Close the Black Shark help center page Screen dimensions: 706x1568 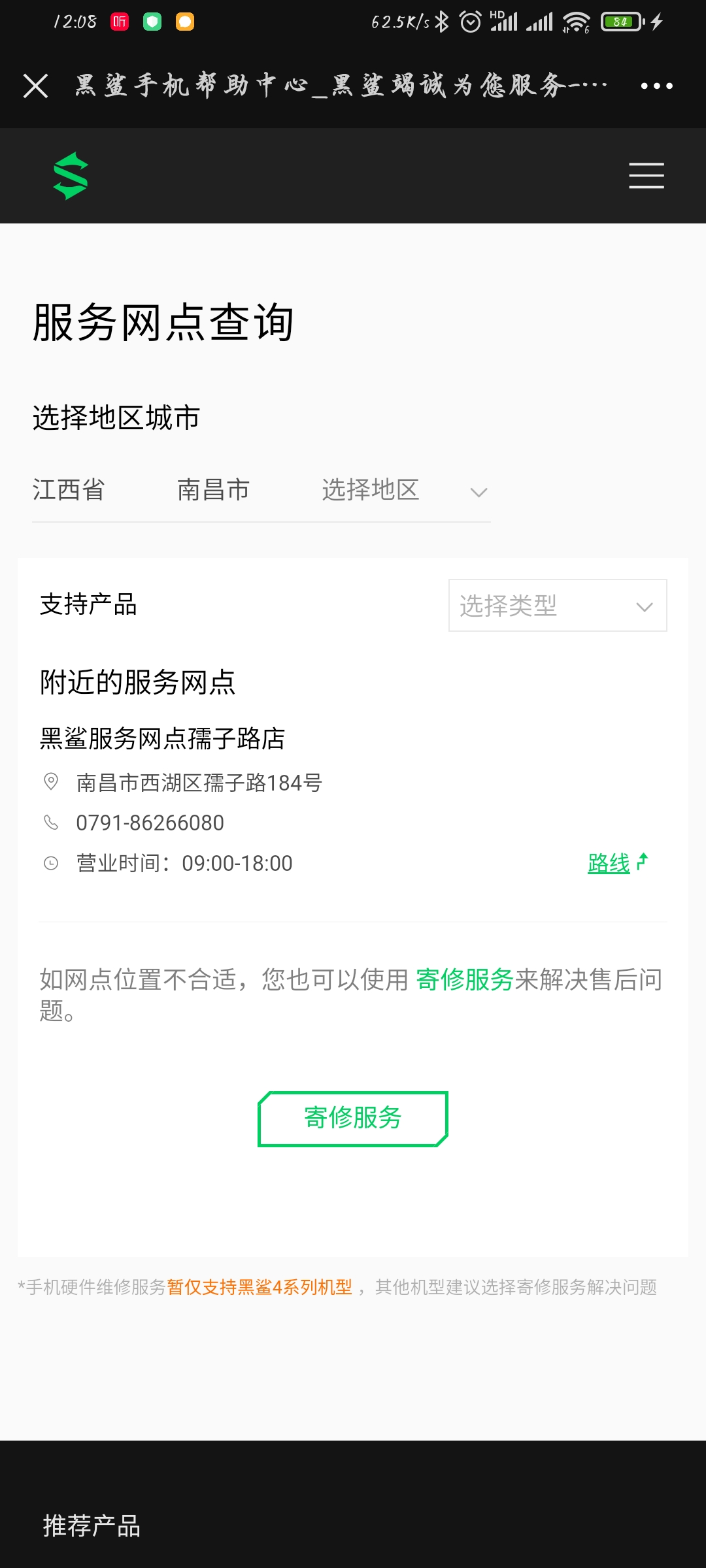tap(36, 86)
